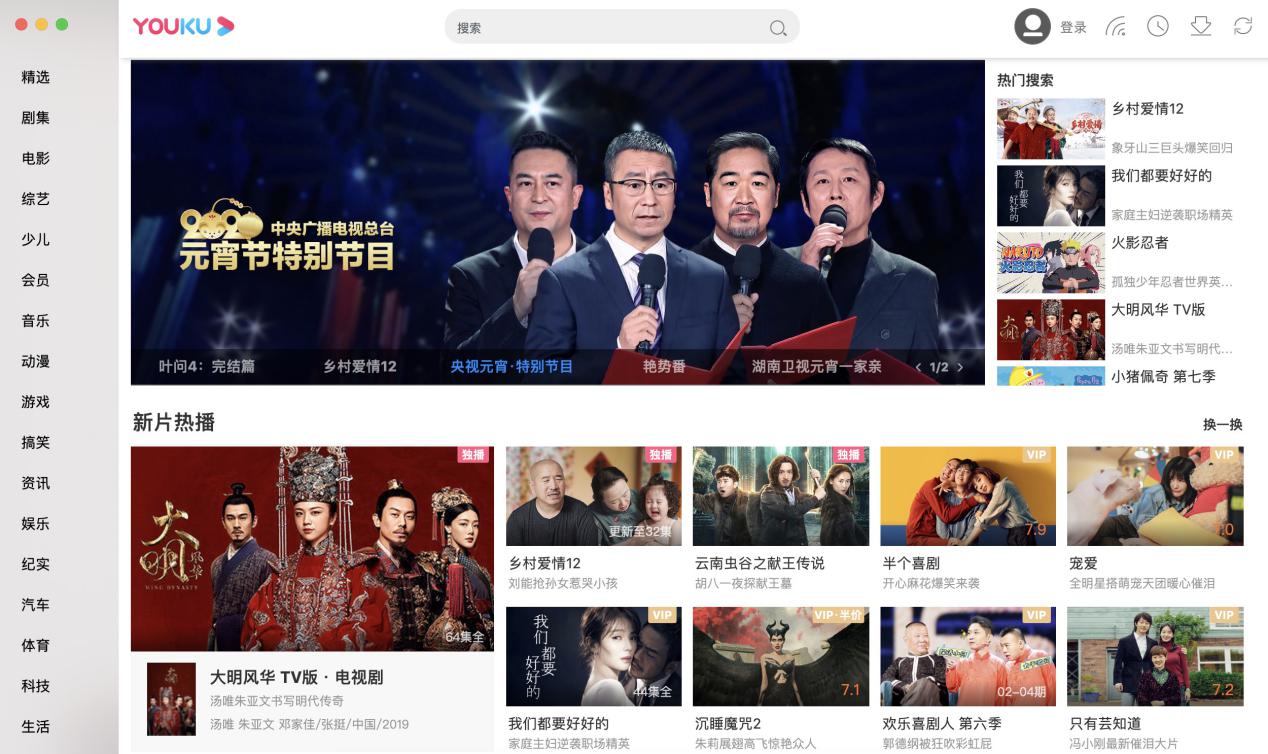Viewport: 1268px width, 754px height.
Task: Select banner tab 乡村爱情12
Action: point(360,367)
